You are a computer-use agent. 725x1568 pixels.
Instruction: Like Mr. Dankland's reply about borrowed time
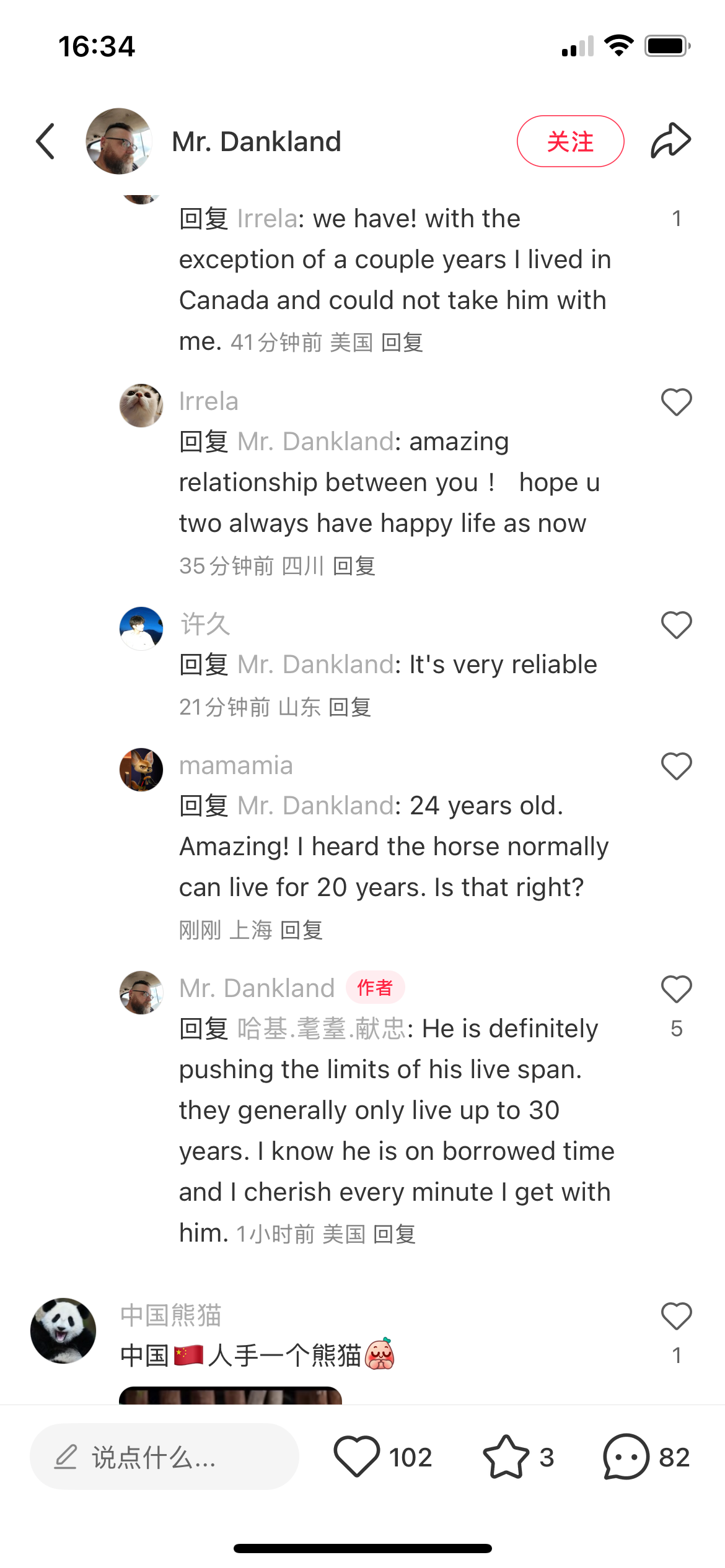676,990
